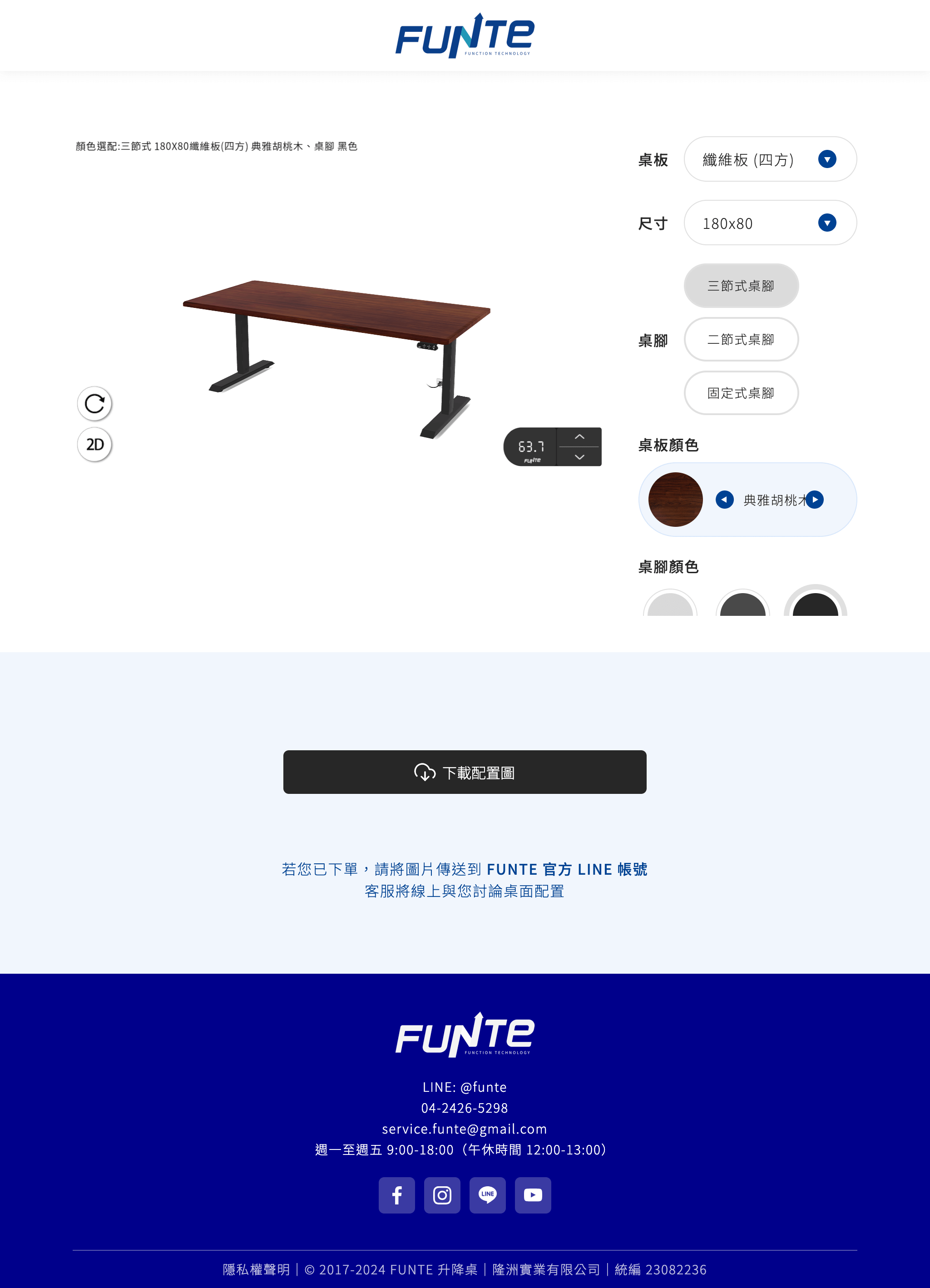Switch to 2D view
The height and width of the screenshot is (1288, 930).
pyautogui.click(x=94, y=444)
